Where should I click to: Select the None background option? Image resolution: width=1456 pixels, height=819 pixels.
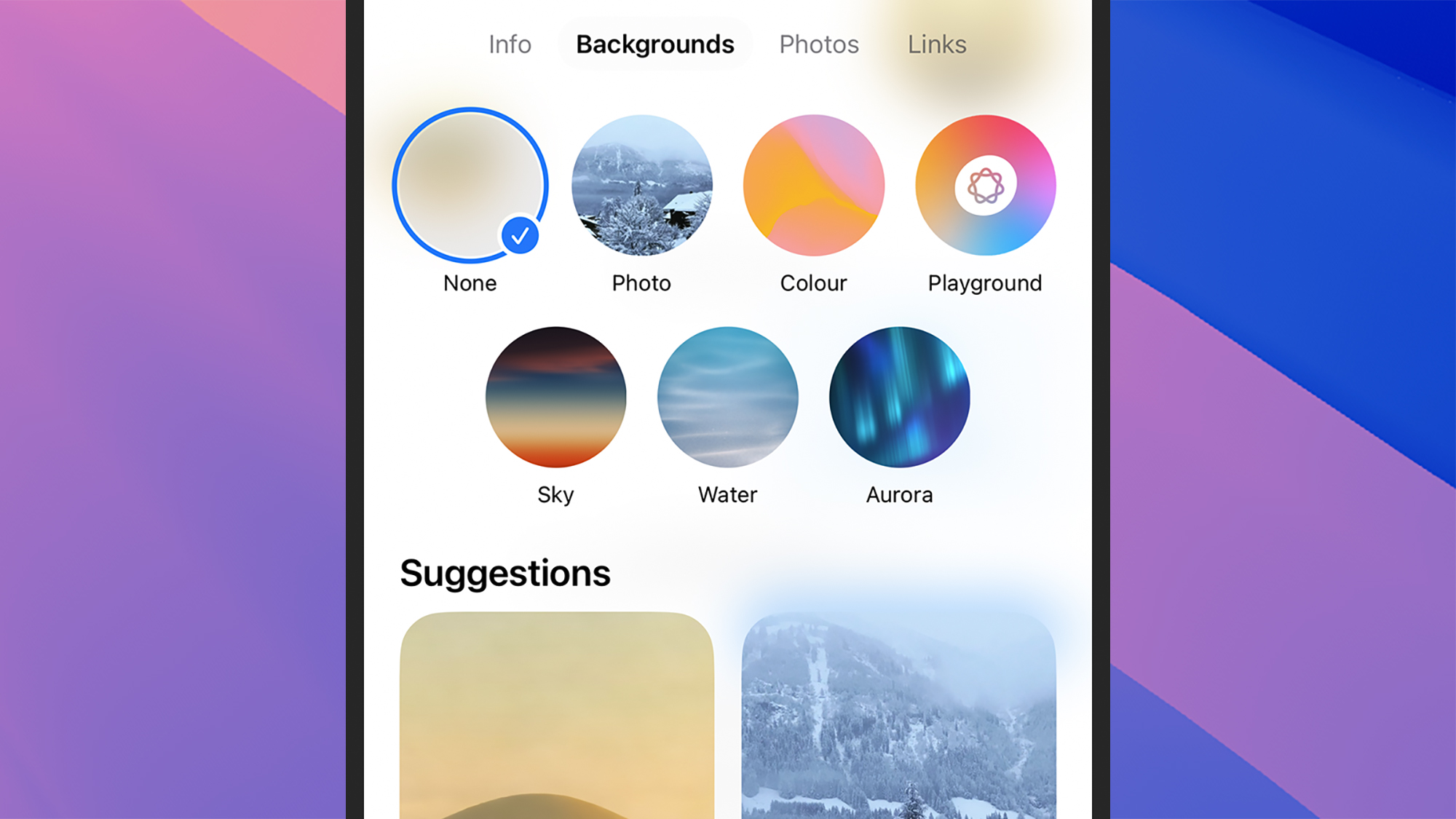470,185
